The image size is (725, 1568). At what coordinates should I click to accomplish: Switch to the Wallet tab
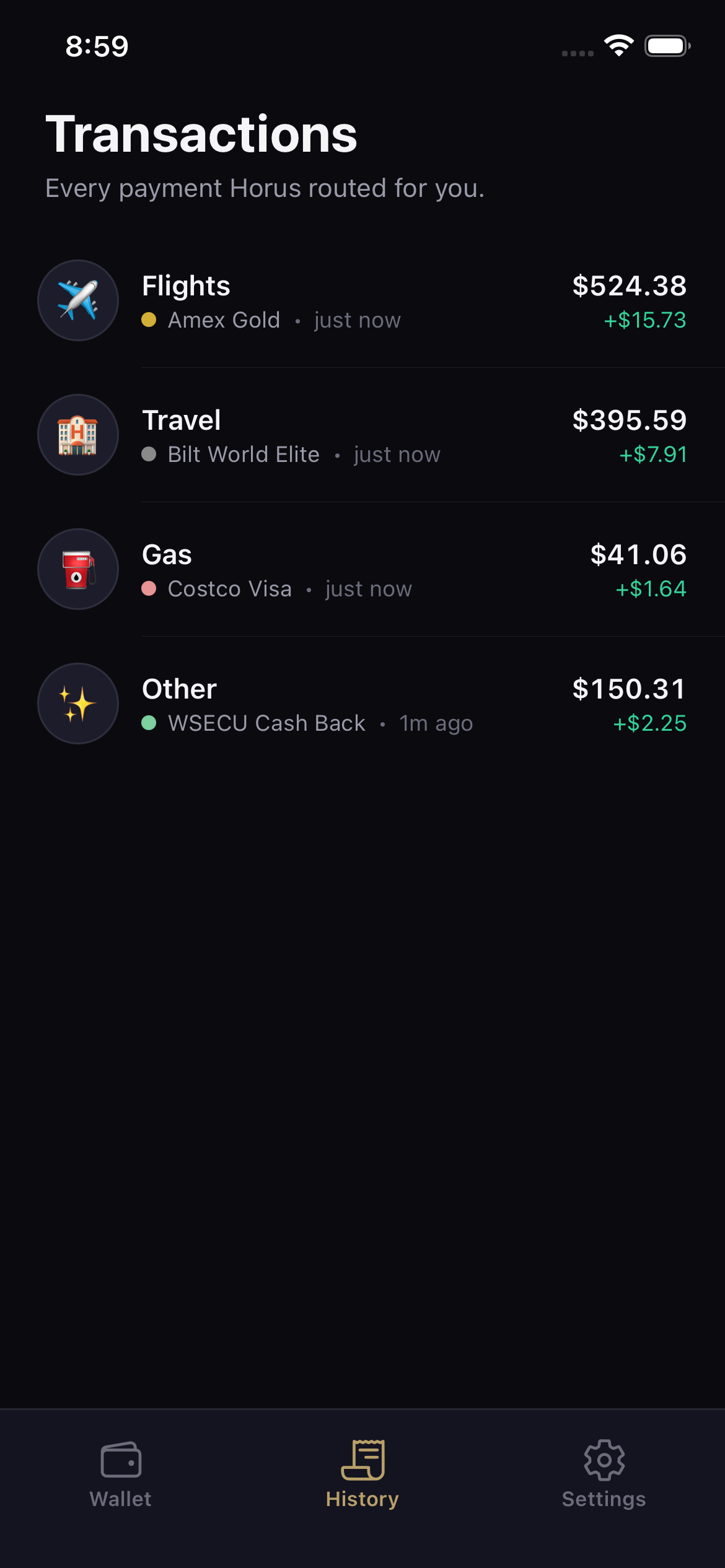[121, 1474]
